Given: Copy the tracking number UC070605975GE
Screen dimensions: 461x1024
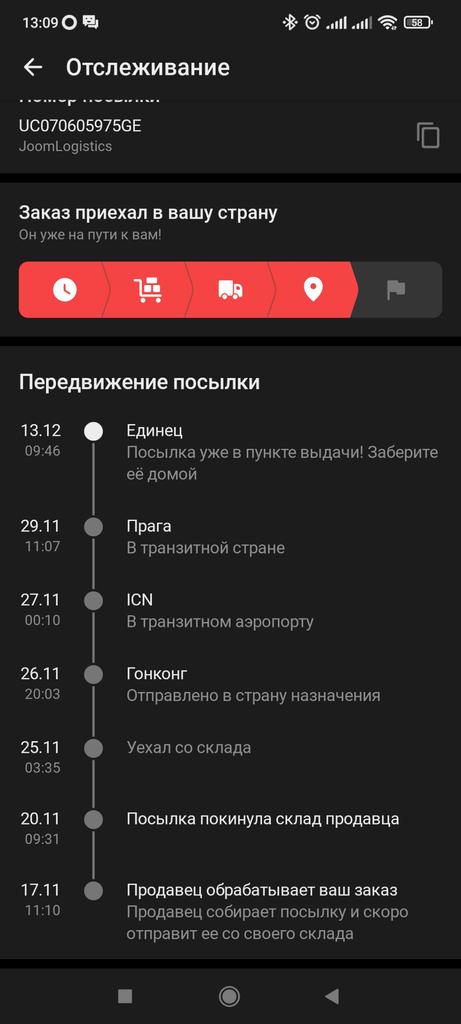Looking at the screenshot, I should click(x=428, y=135).
